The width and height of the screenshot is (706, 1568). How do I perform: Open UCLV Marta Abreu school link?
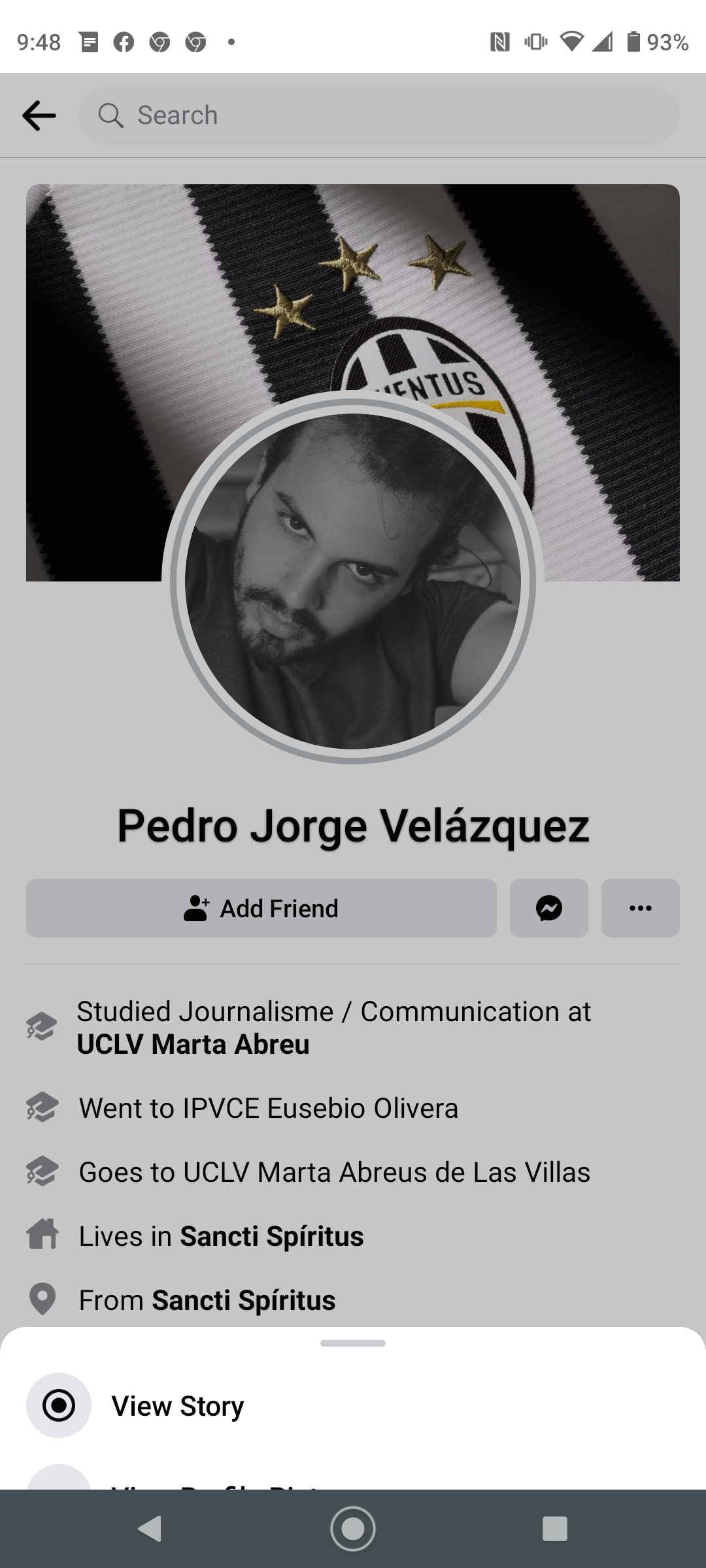click(x=193, y=1043)
